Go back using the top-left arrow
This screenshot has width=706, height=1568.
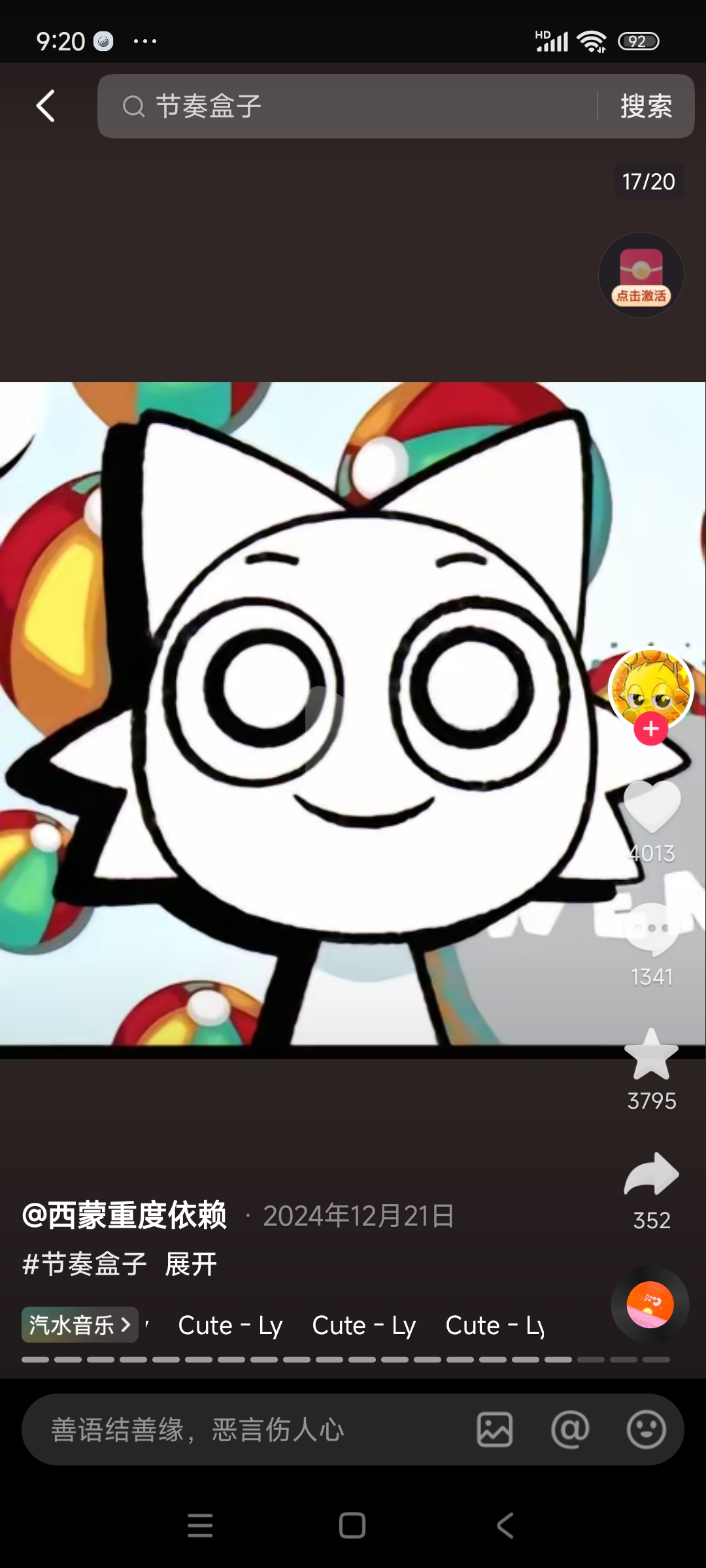pyautogui.click(x=45, y=106)
